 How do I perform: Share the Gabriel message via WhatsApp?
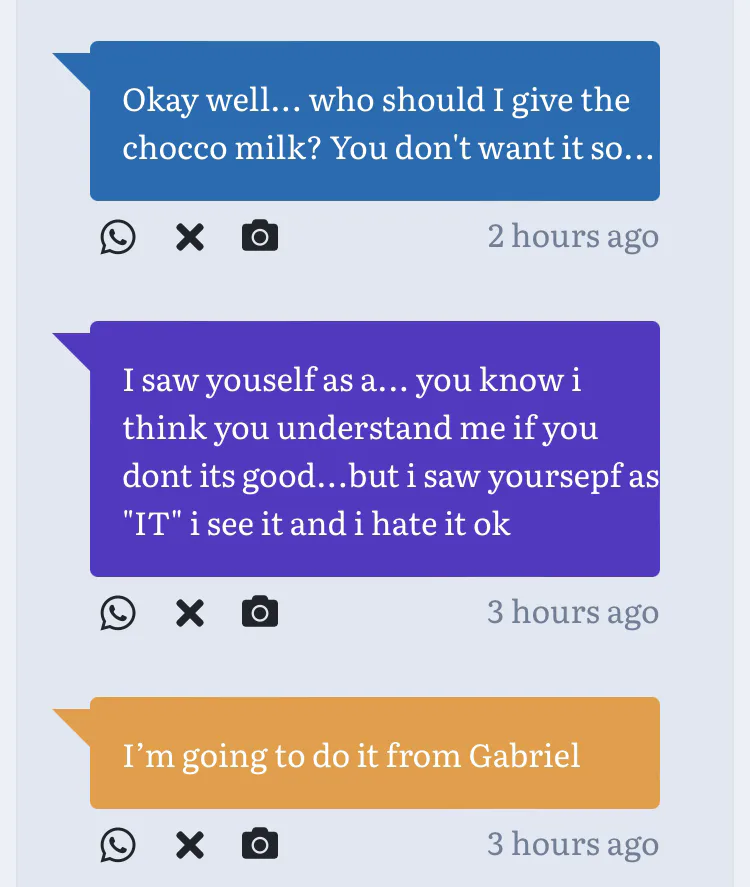(x=118, y=845)
